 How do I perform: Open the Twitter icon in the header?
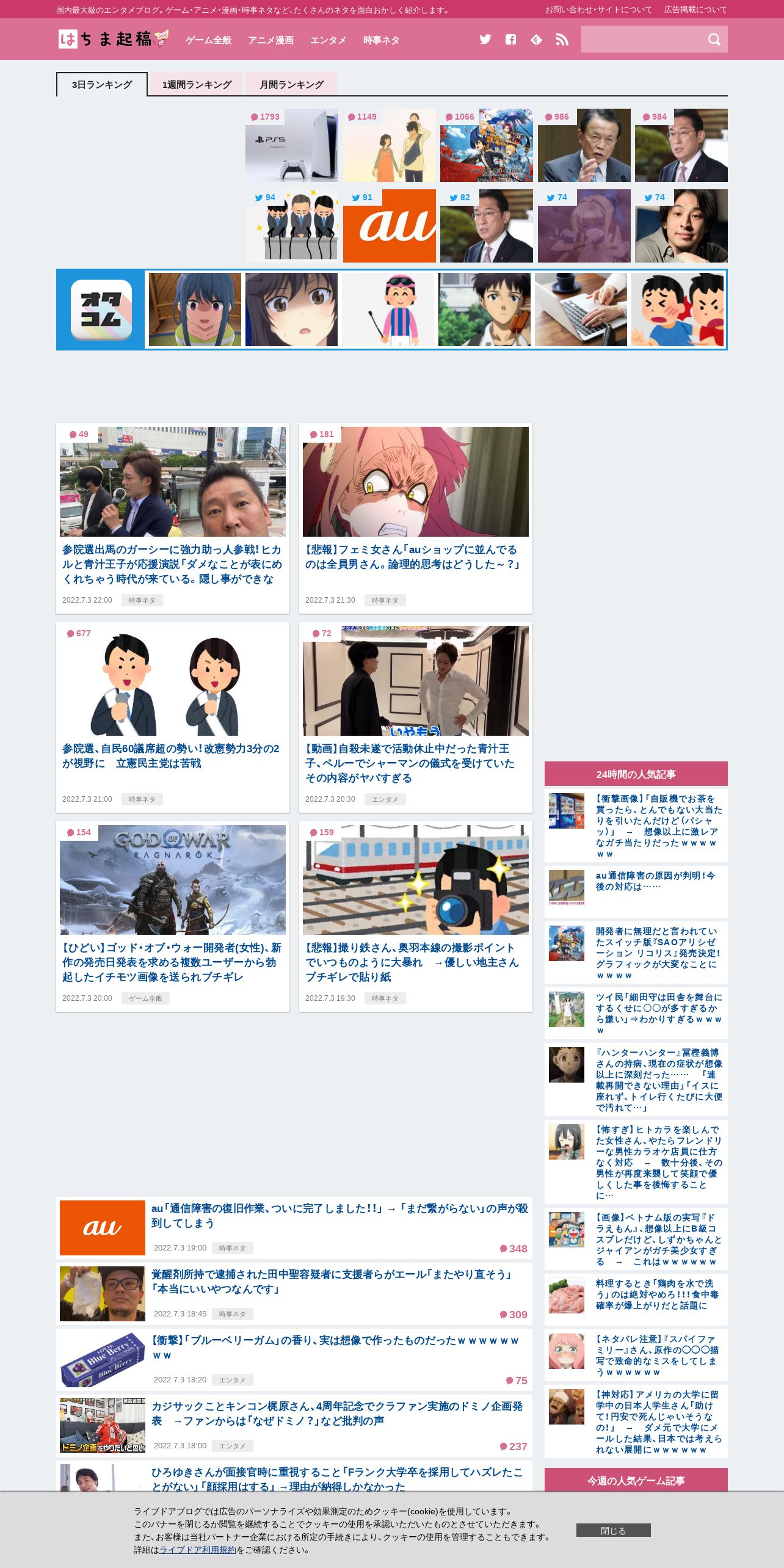485,40
